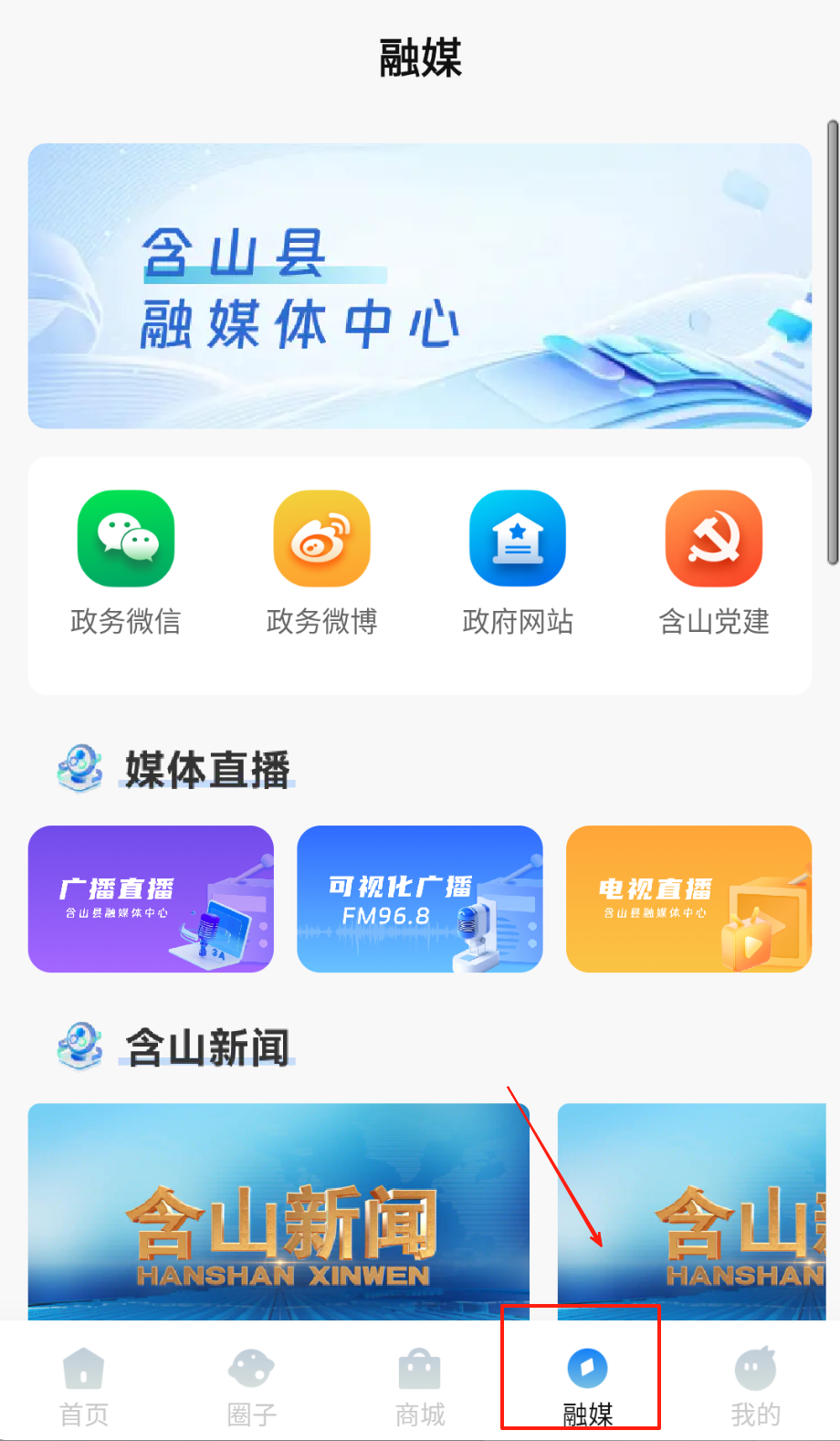The width and height of the screenshot is (840, 1441).
Task: Open the first 含山新闻 video tile
Action: 278,1210
